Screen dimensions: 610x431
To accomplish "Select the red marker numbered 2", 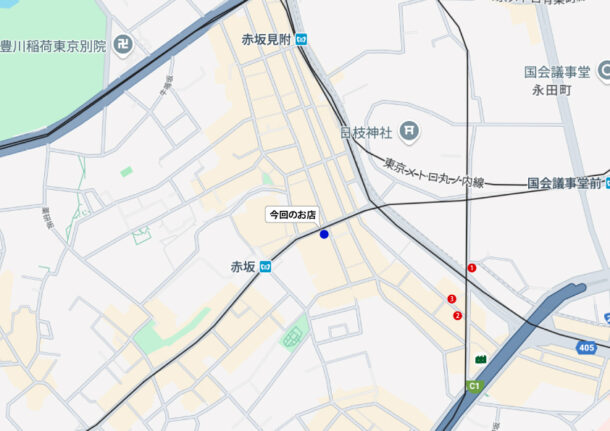I will [x=458, y=316].
